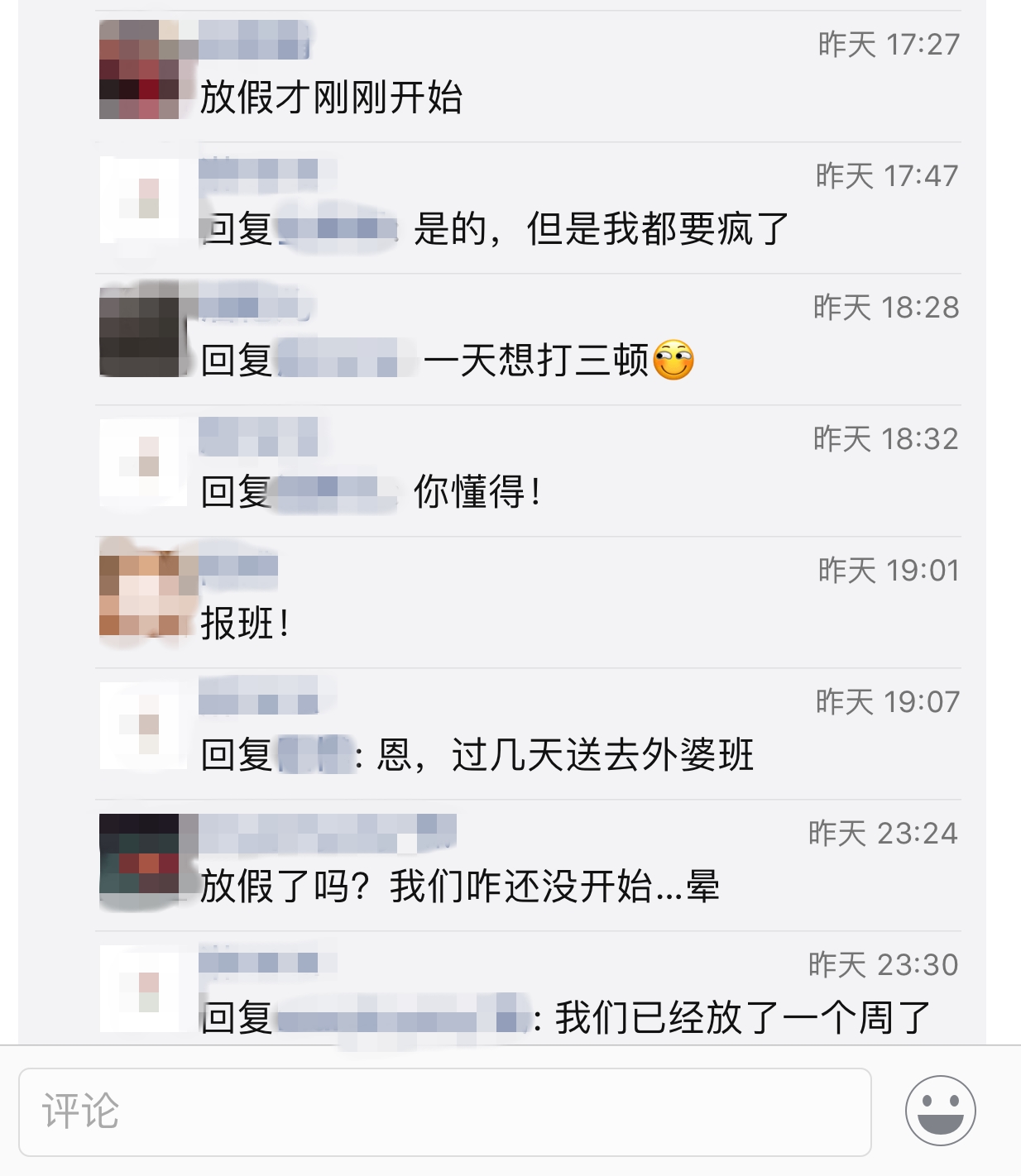Select the comment 报班！

coord(246,624)
